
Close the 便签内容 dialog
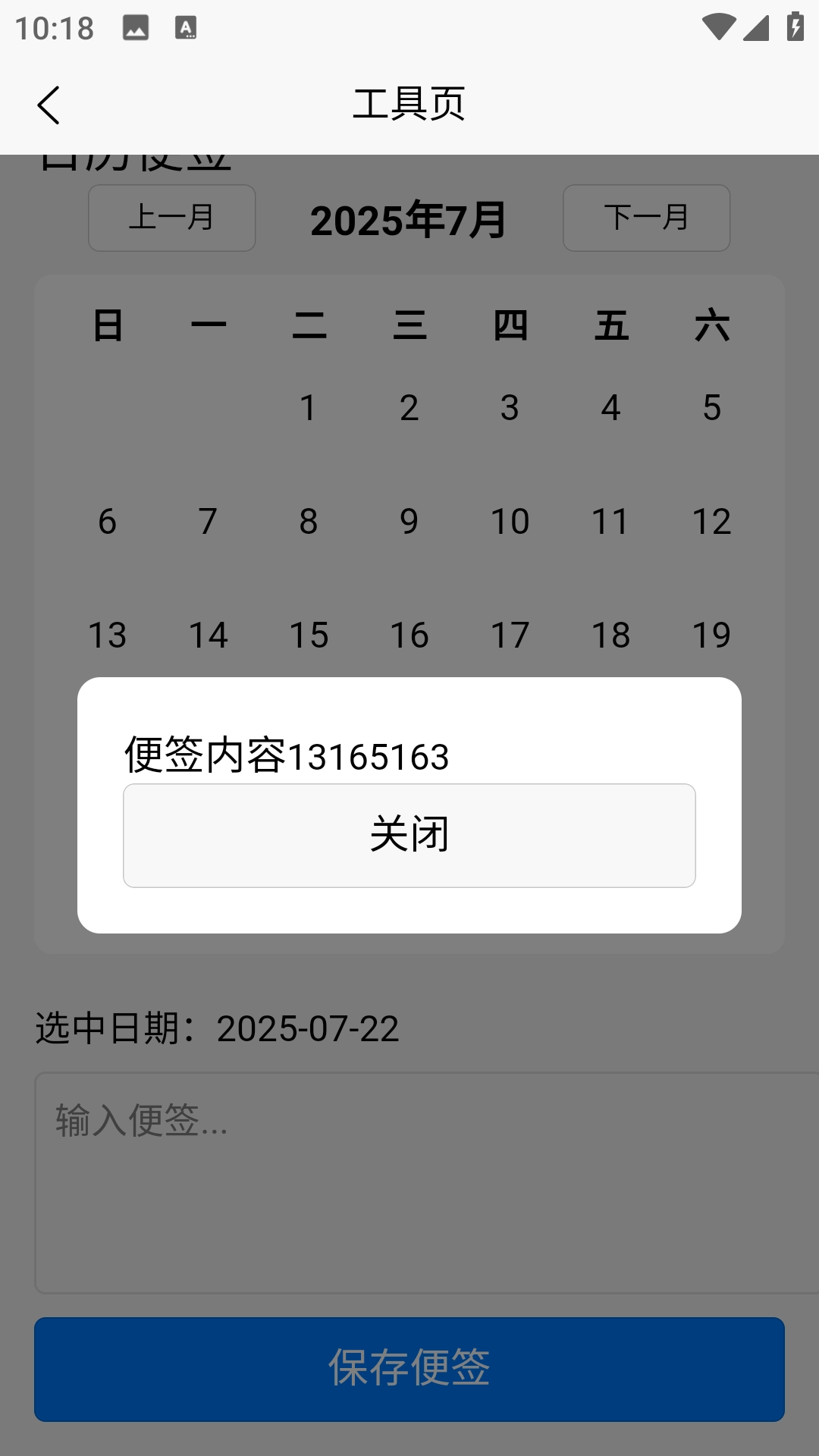(x=409, y=834)
